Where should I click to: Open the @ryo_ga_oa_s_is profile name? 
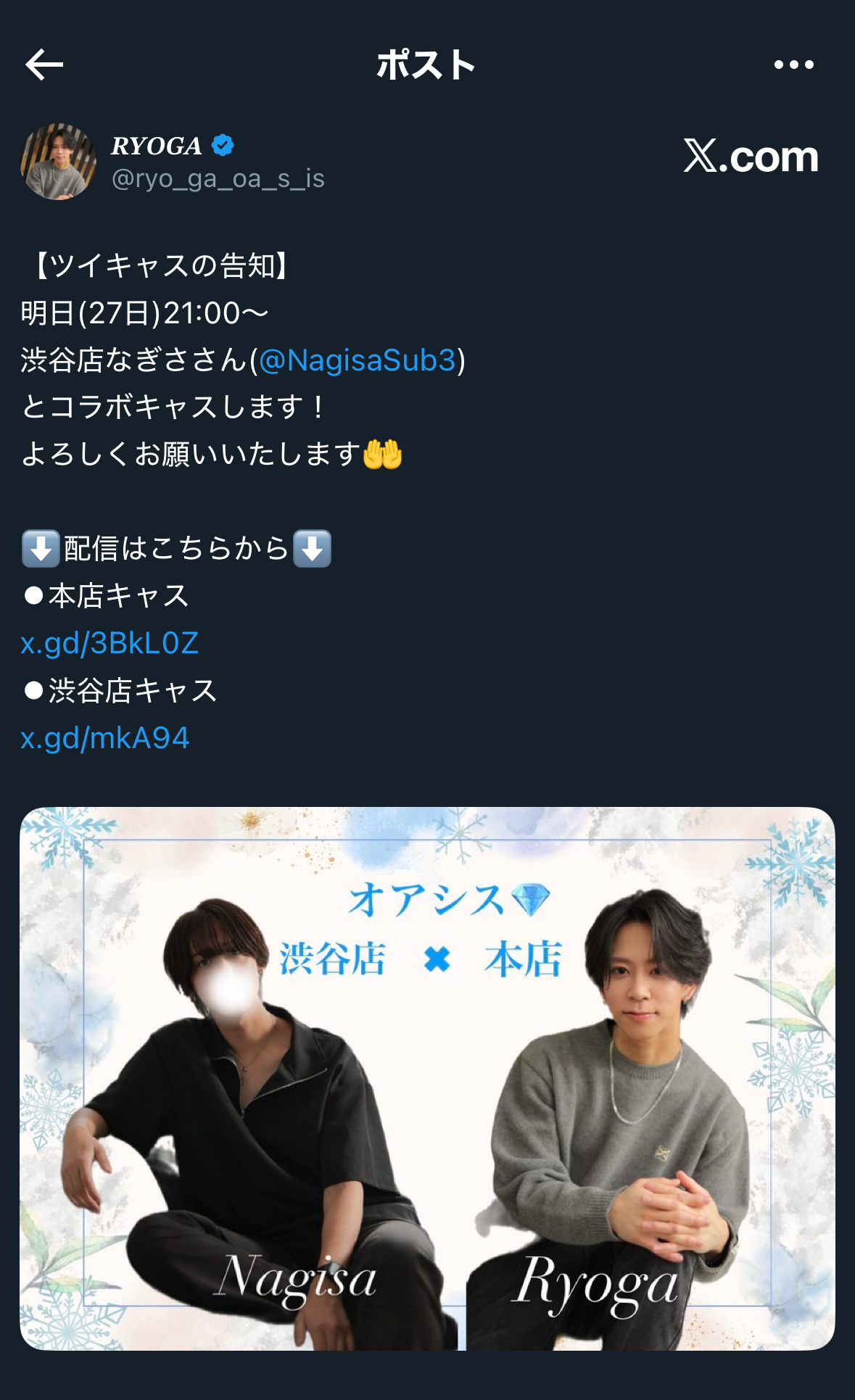click(218, 178)
